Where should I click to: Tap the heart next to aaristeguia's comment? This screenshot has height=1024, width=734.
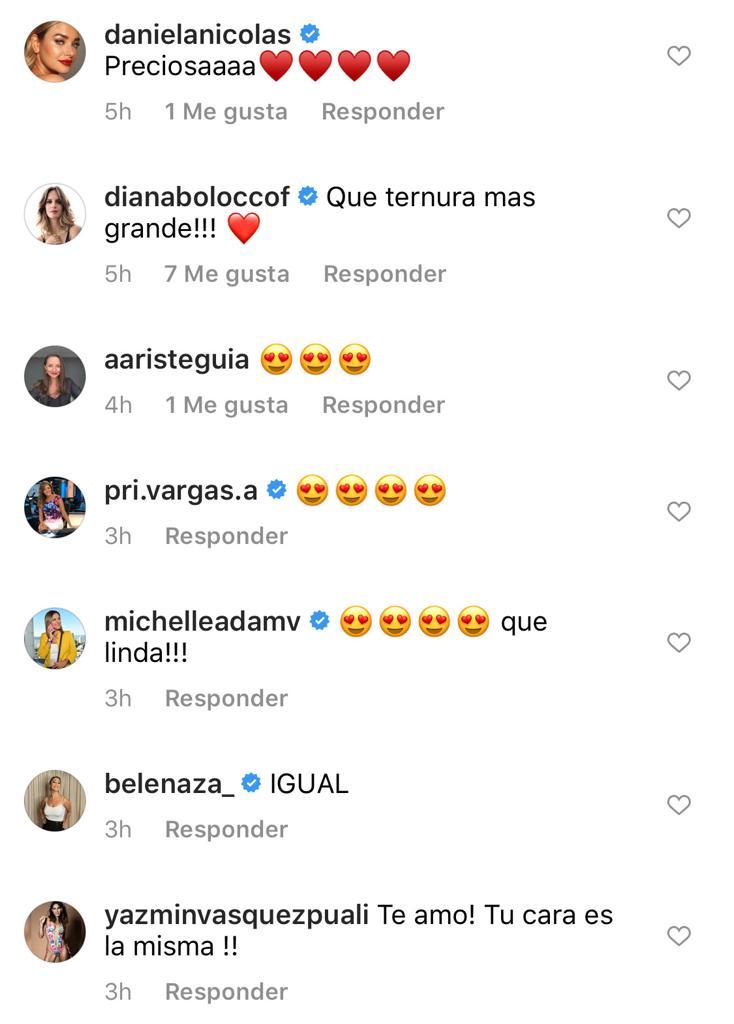pos(678,380)
